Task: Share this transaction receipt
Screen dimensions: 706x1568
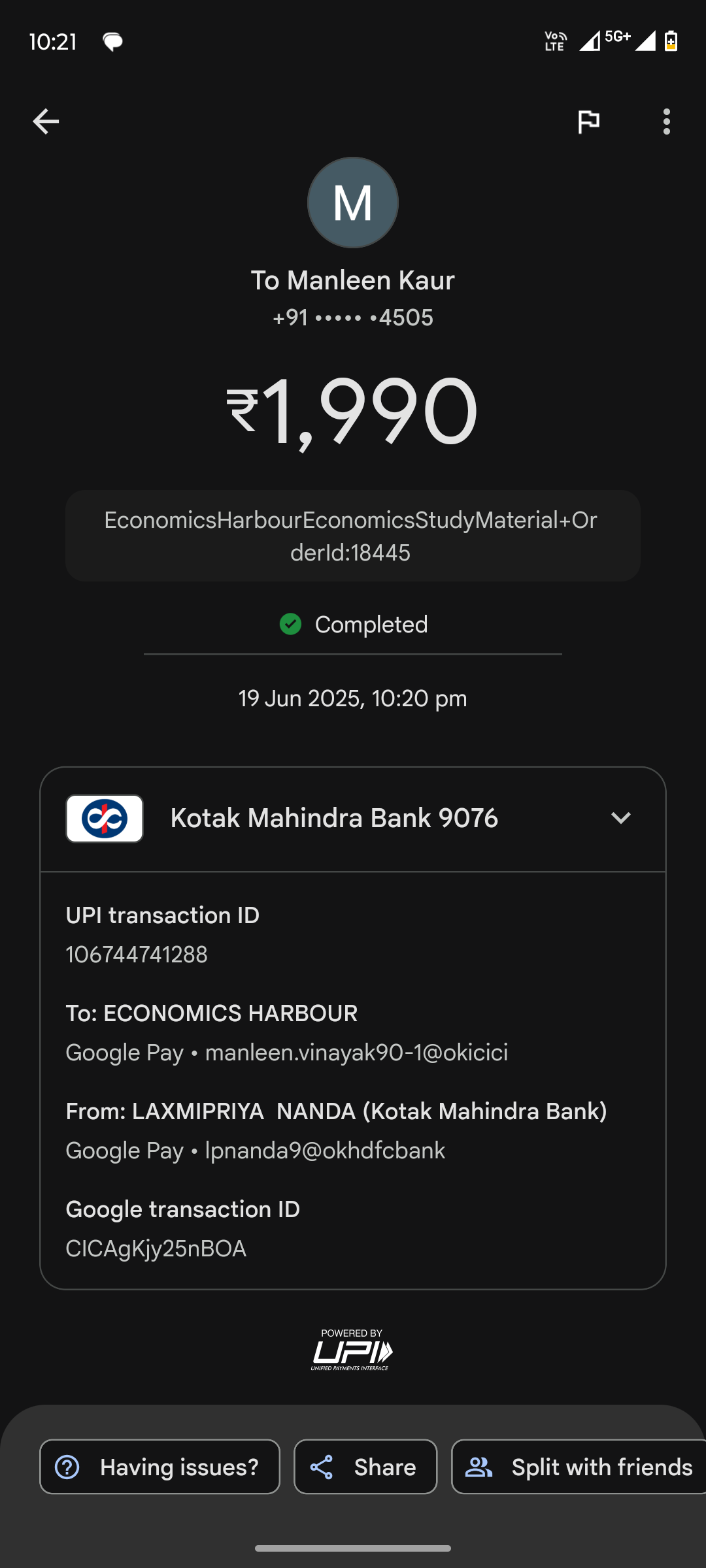Action: point(365,1467)
